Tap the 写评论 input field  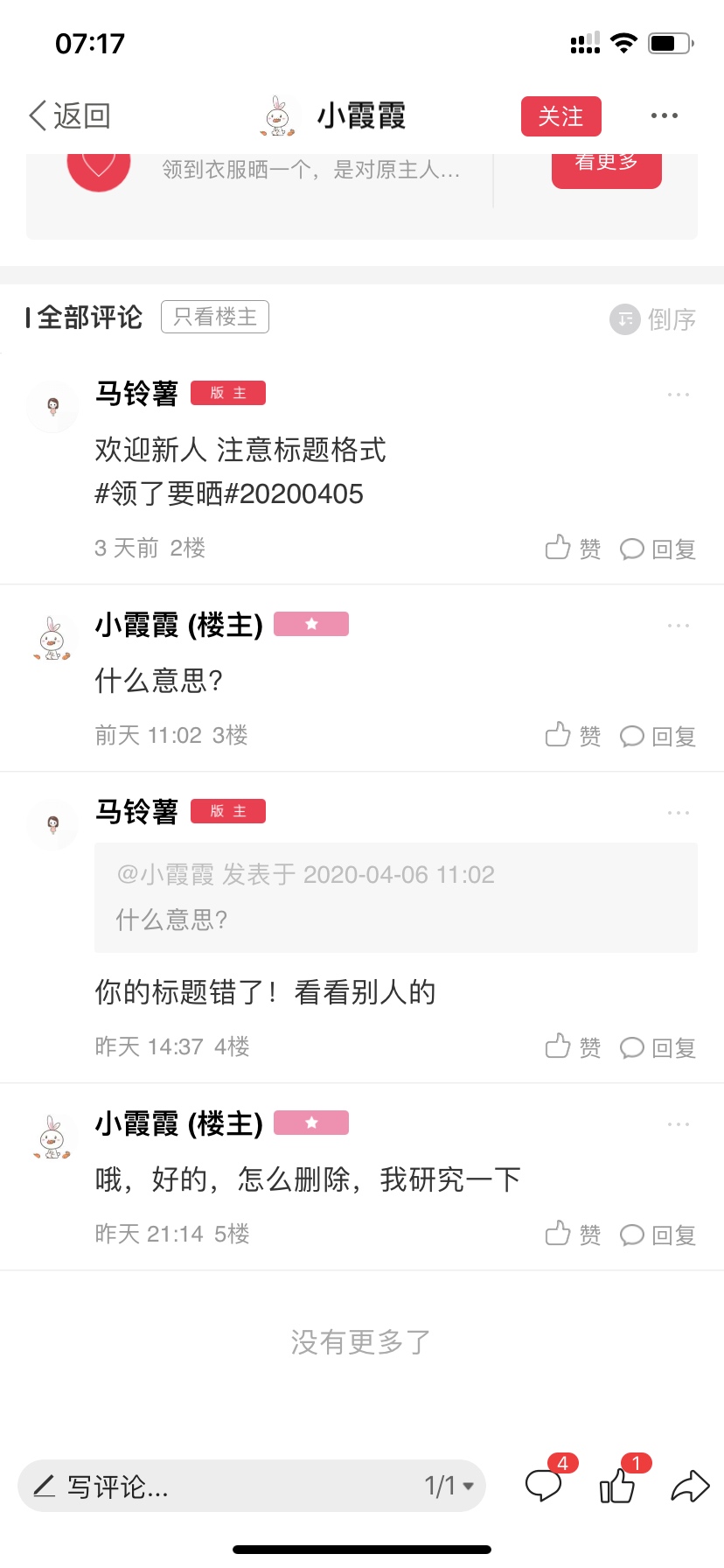coord(252,1486)
